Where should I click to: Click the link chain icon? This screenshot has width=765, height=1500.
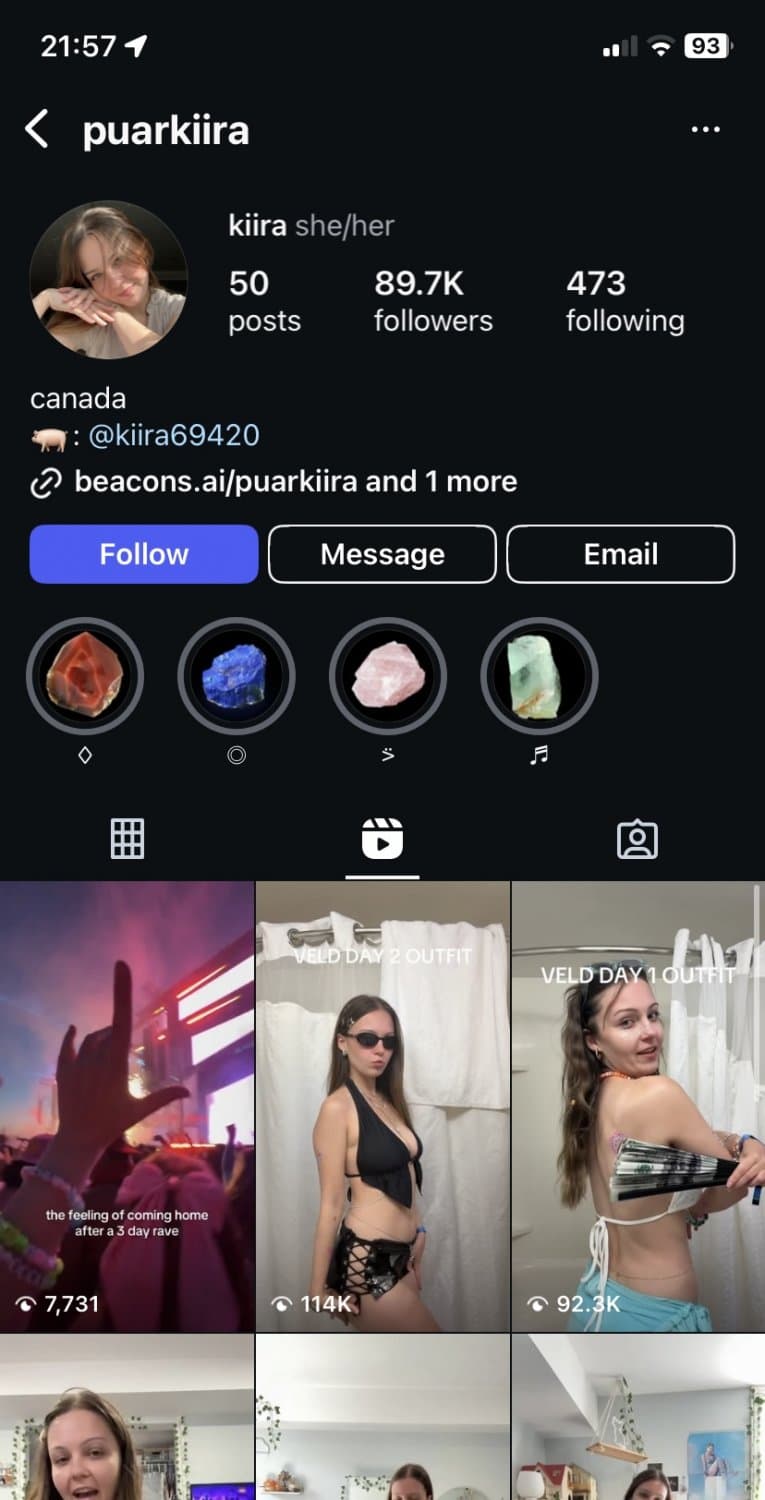click(x=45, y=481)
